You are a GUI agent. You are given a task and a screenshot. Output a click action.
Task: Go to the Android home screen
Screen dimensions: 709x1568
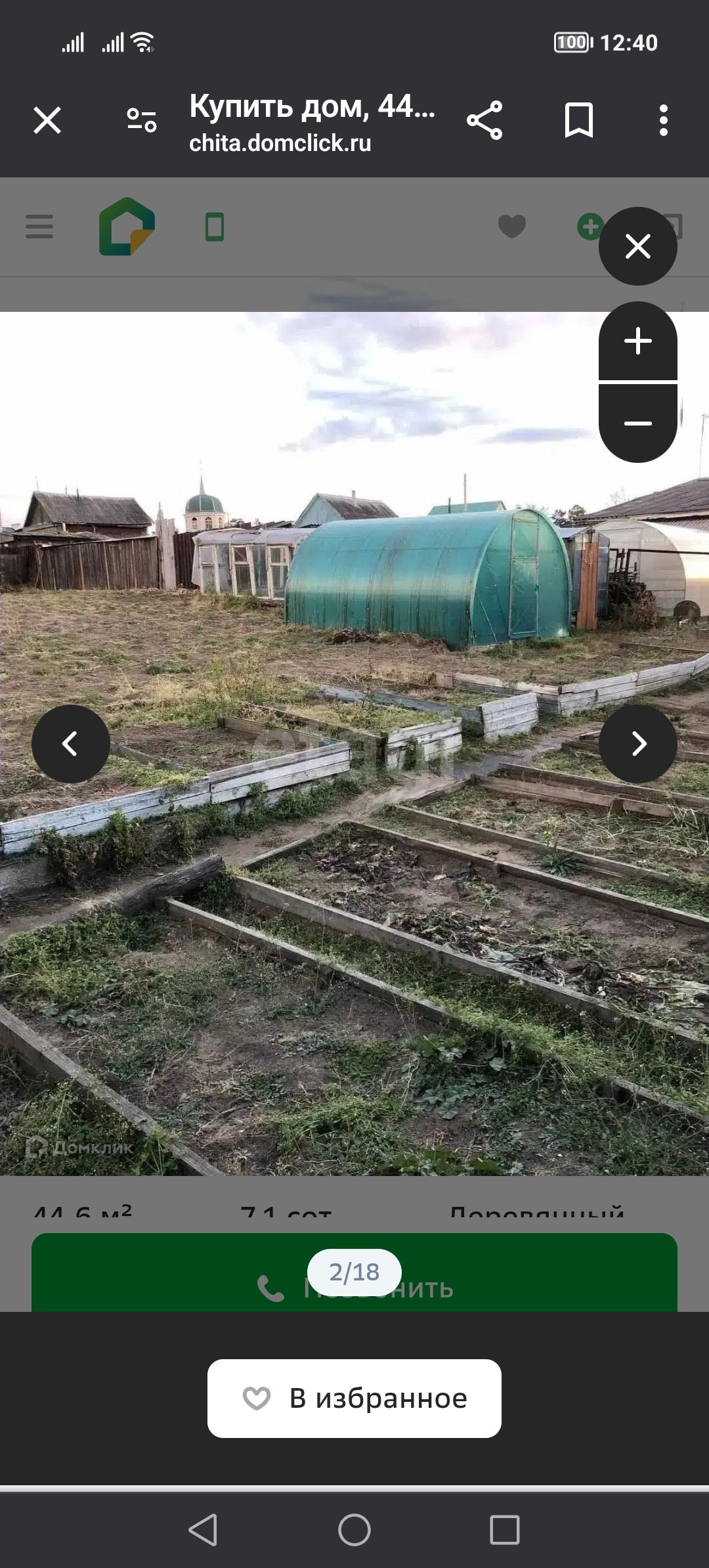tap(354, 1530)
